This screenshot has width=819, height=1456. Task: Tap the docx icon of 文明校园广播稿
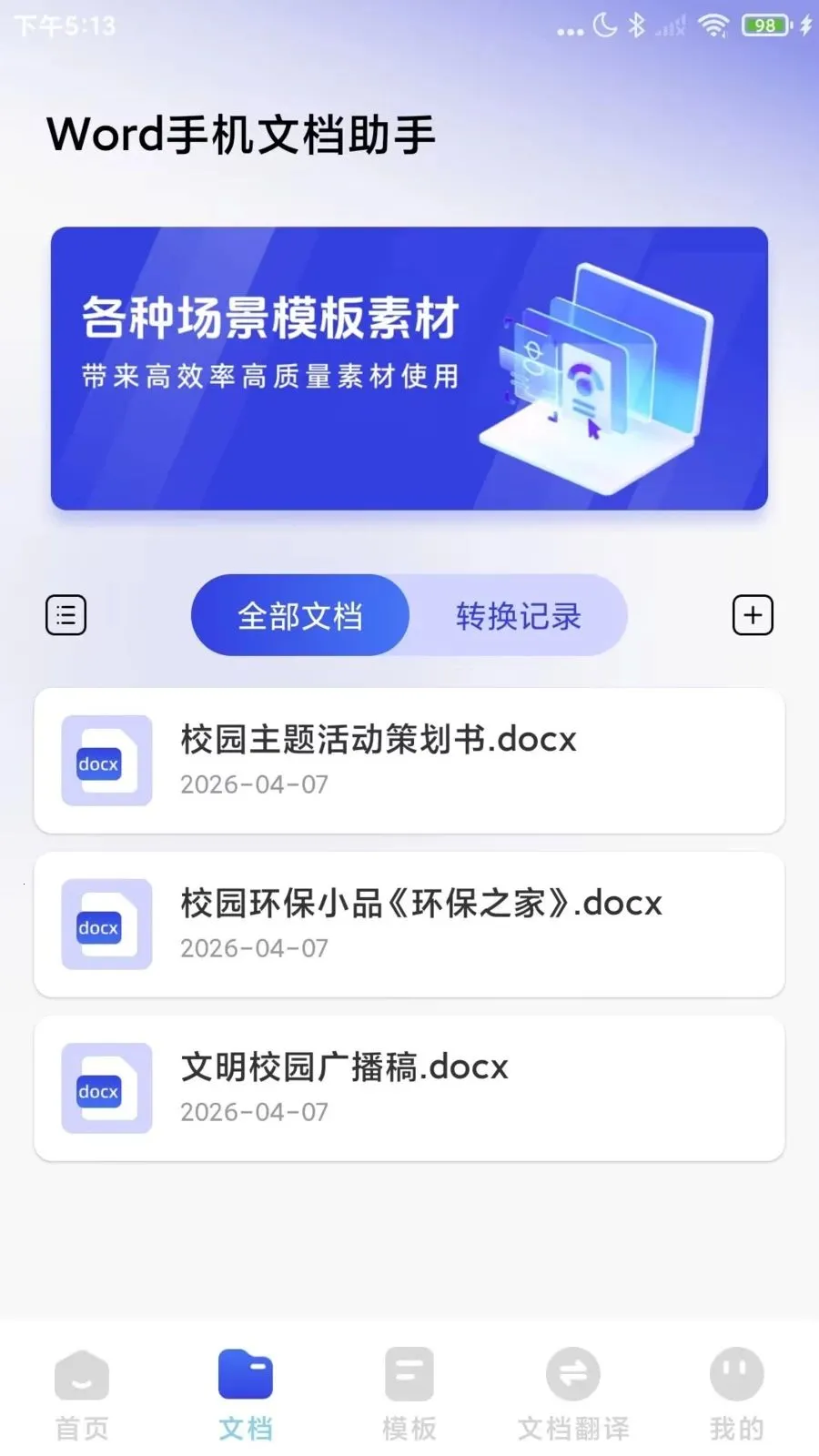105,1089
